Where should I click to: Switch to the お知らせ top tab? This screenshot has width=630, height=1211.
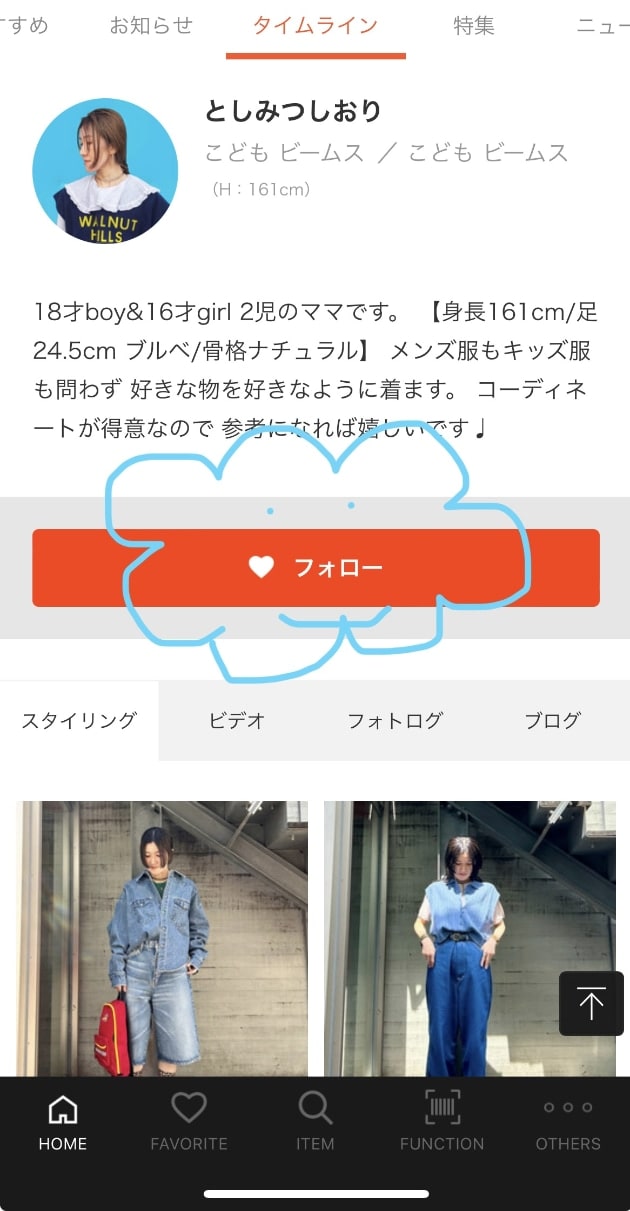tap(151, 25)
